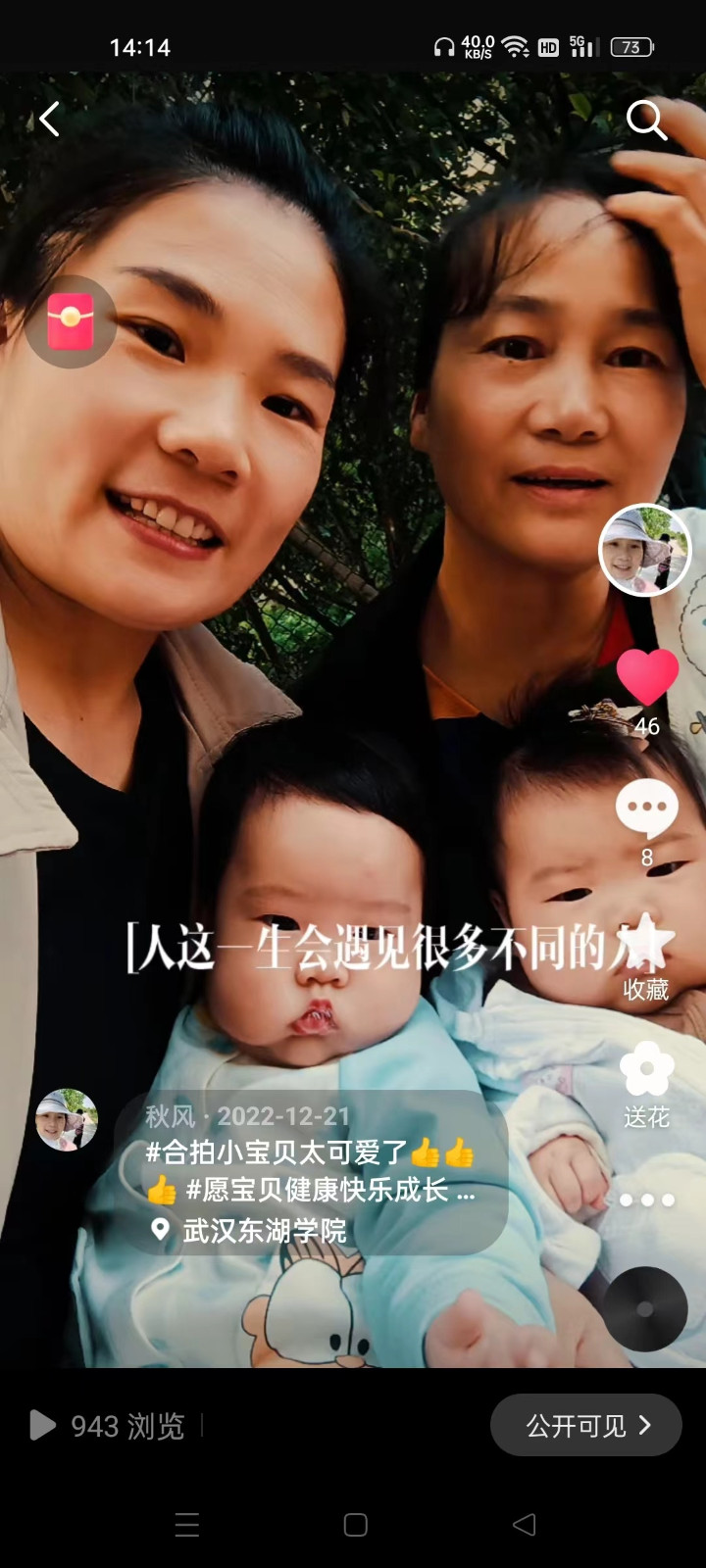This screenshot has height=1568, width=706.
Task: Open location 武汉东湖学院
Action: [263, 1231]
